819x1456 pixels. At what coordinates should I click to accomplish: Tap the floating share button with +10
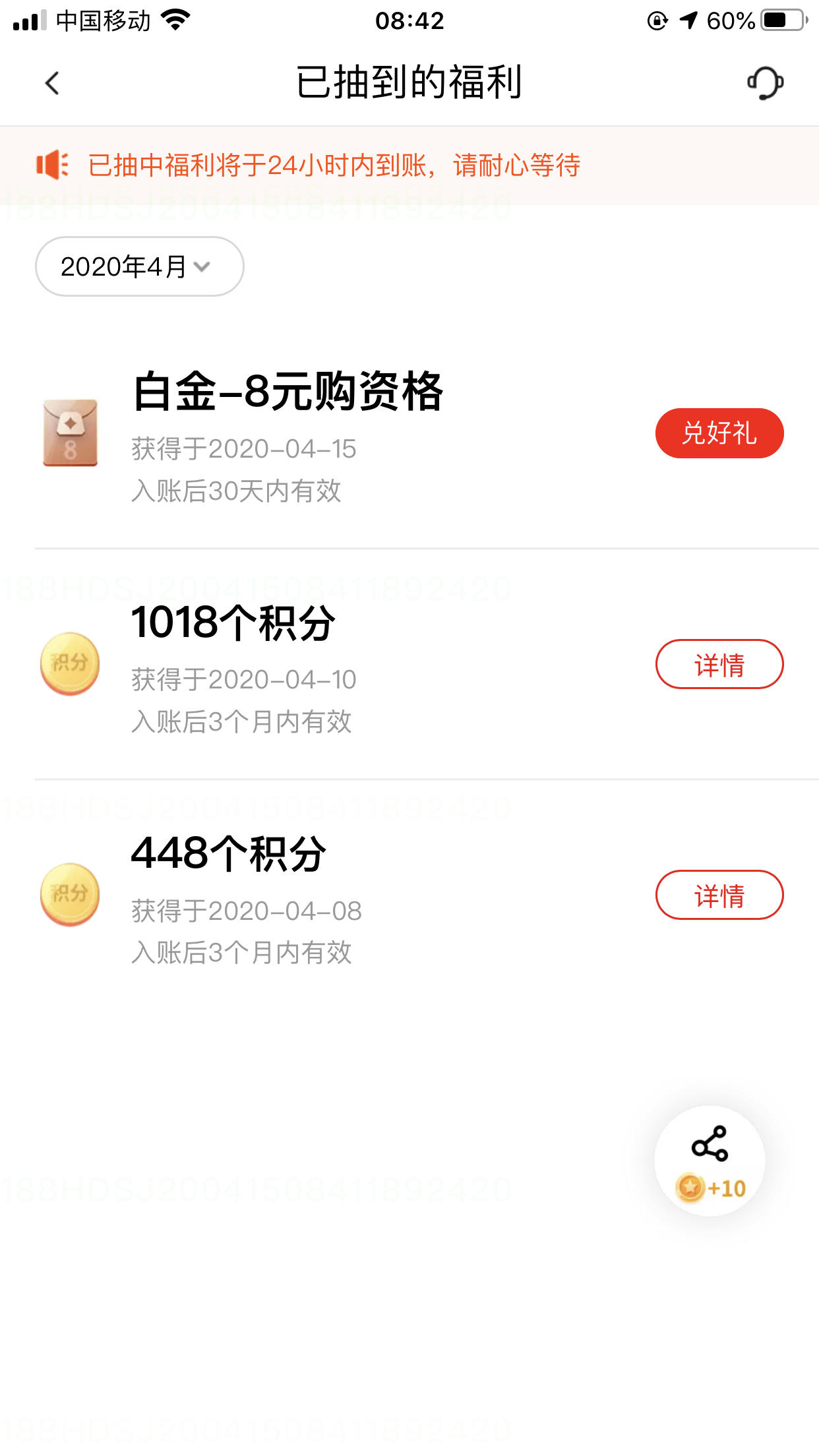tap(710, 1161)
